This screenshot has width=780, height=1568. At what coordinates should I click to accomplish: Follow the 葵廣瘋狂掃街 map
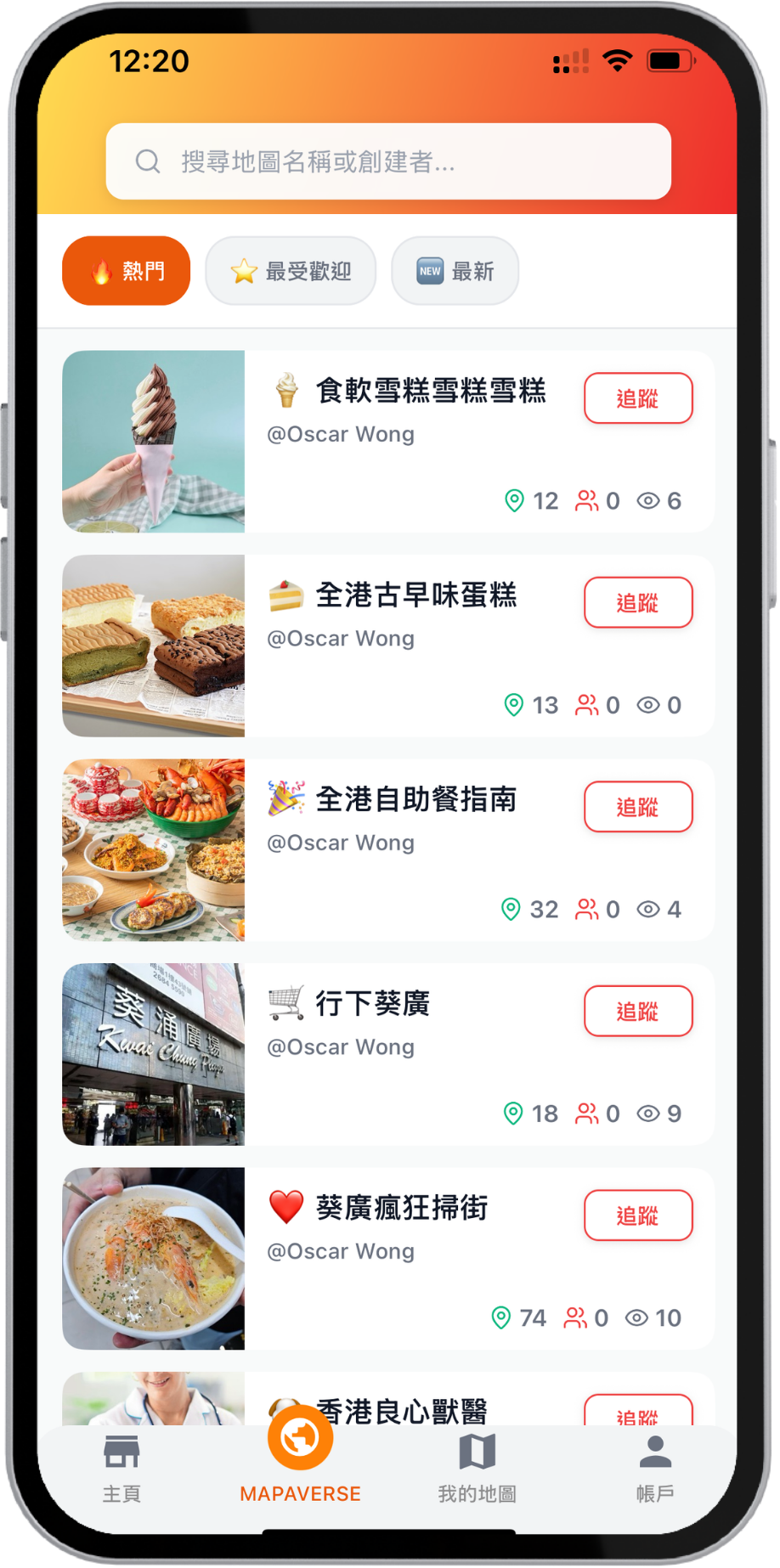pos(638,1215)
